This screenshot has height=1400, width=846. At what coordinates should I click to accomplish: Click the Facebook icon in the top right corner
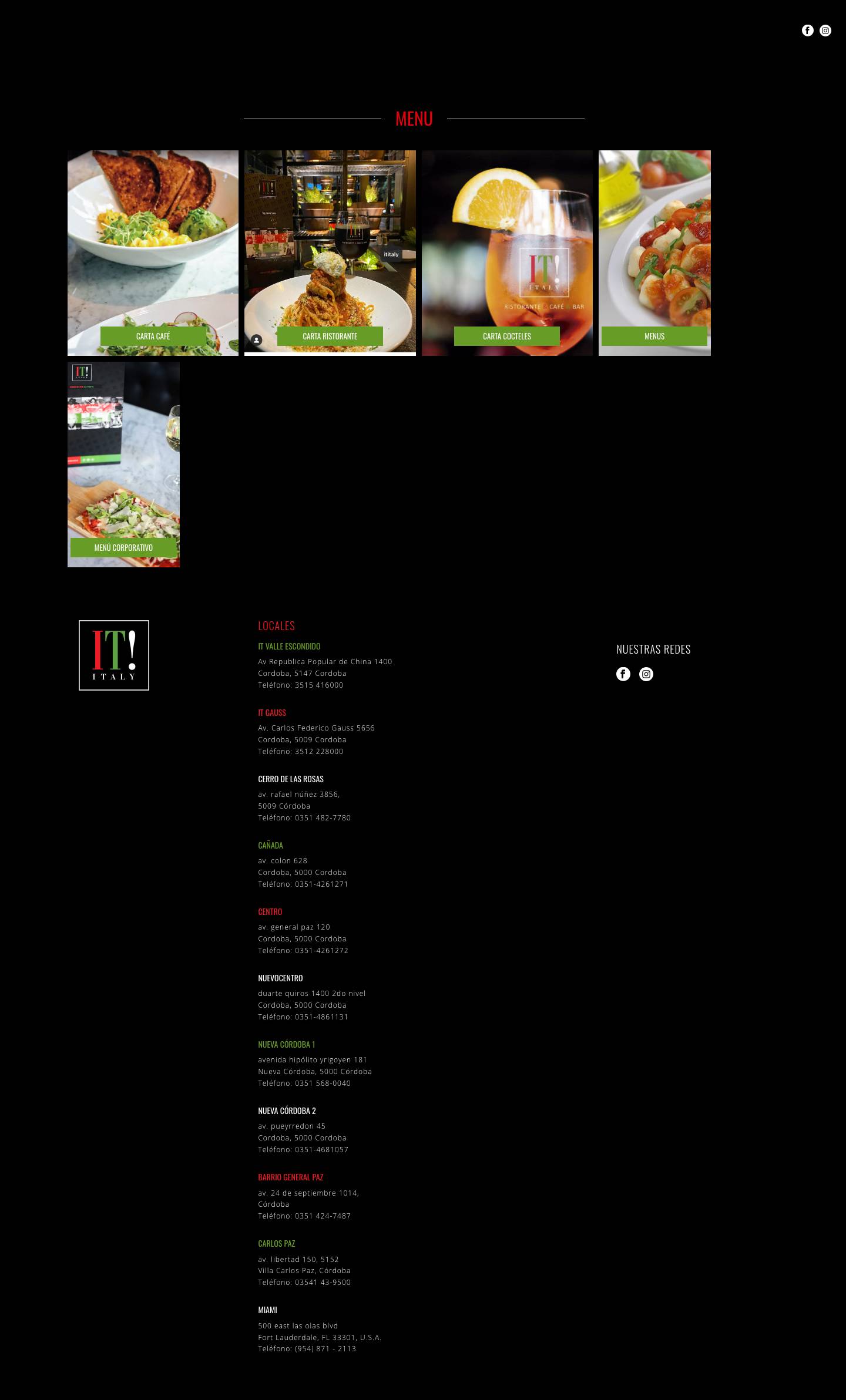click(807, 31)
